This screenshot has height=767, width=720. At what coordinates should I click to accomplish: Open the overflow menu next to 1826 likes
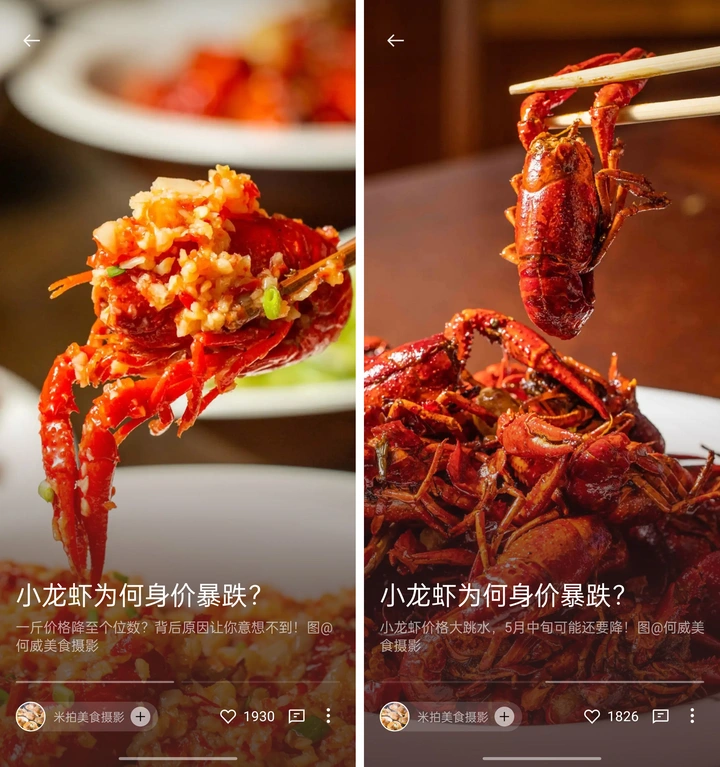(x=692, y=716)
